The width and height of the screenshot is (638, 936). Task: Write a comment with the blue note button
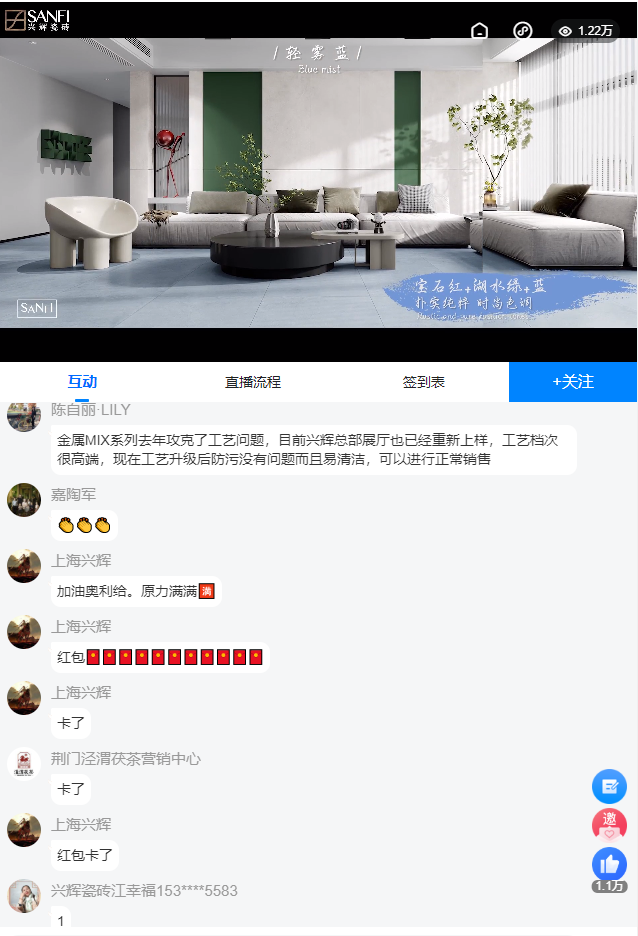click(609, 786)
